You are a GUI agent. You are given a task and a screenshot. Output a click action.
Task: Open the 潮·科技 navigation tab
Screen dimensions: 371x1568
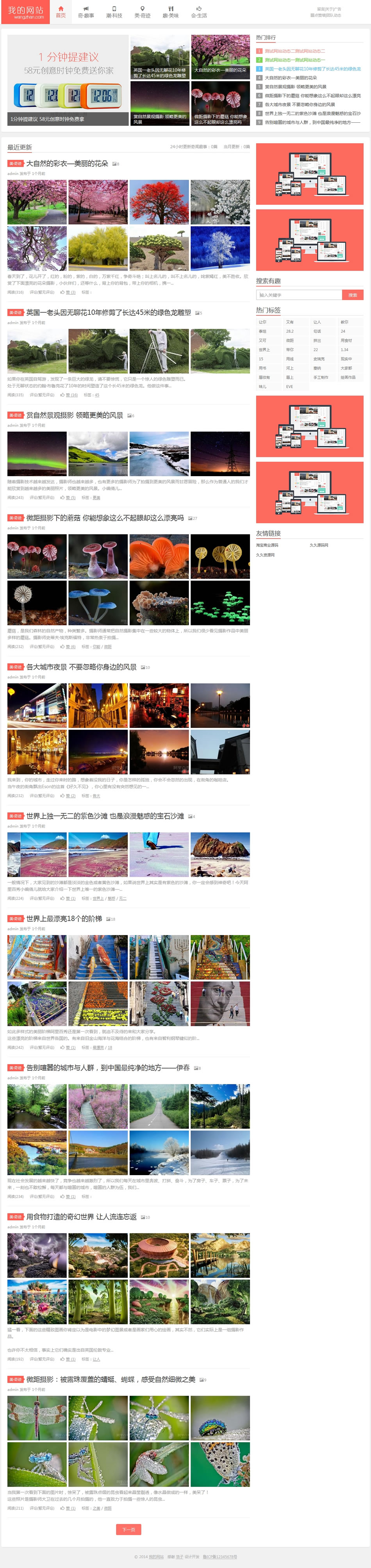click(114, 12)
